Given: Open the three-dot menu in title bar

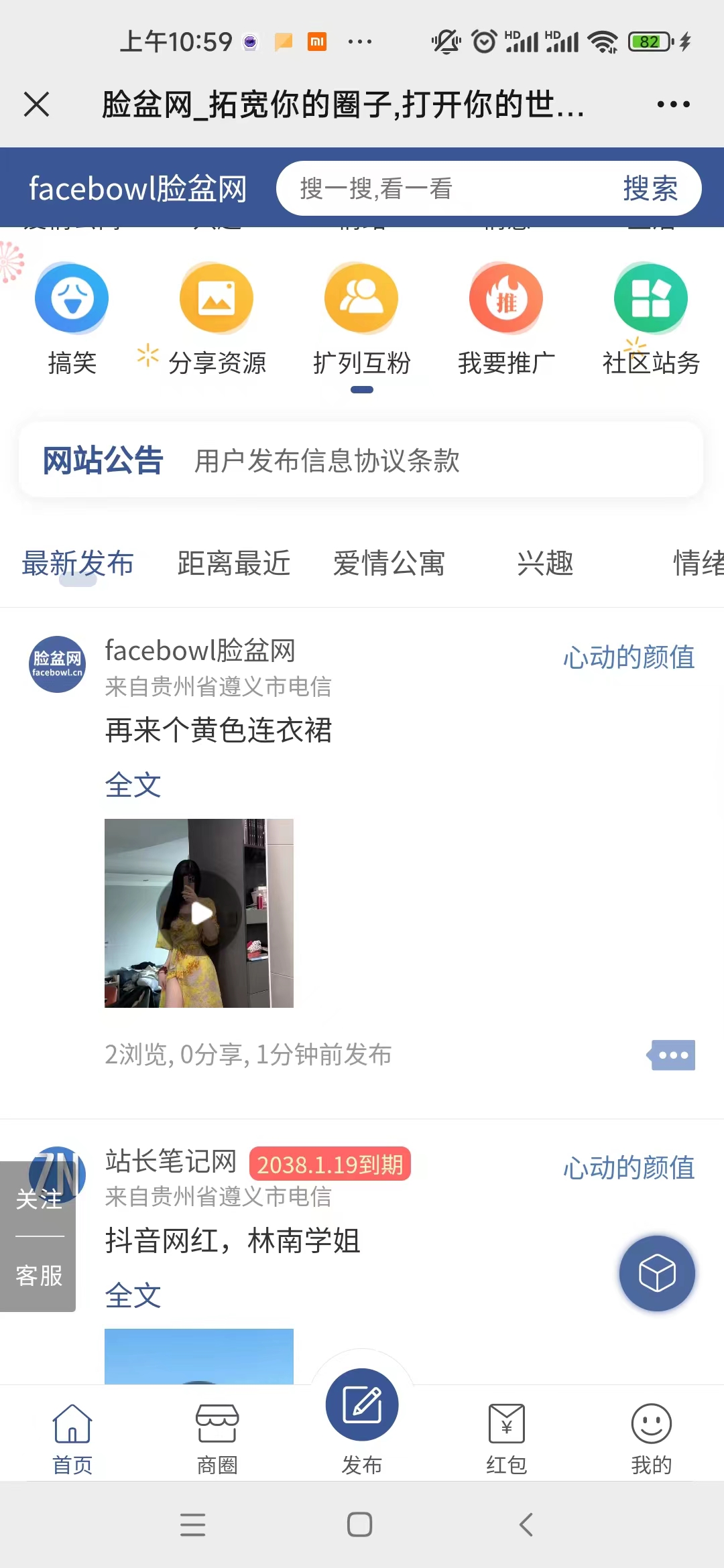Looking at the screenshot, I should [673, 105].
